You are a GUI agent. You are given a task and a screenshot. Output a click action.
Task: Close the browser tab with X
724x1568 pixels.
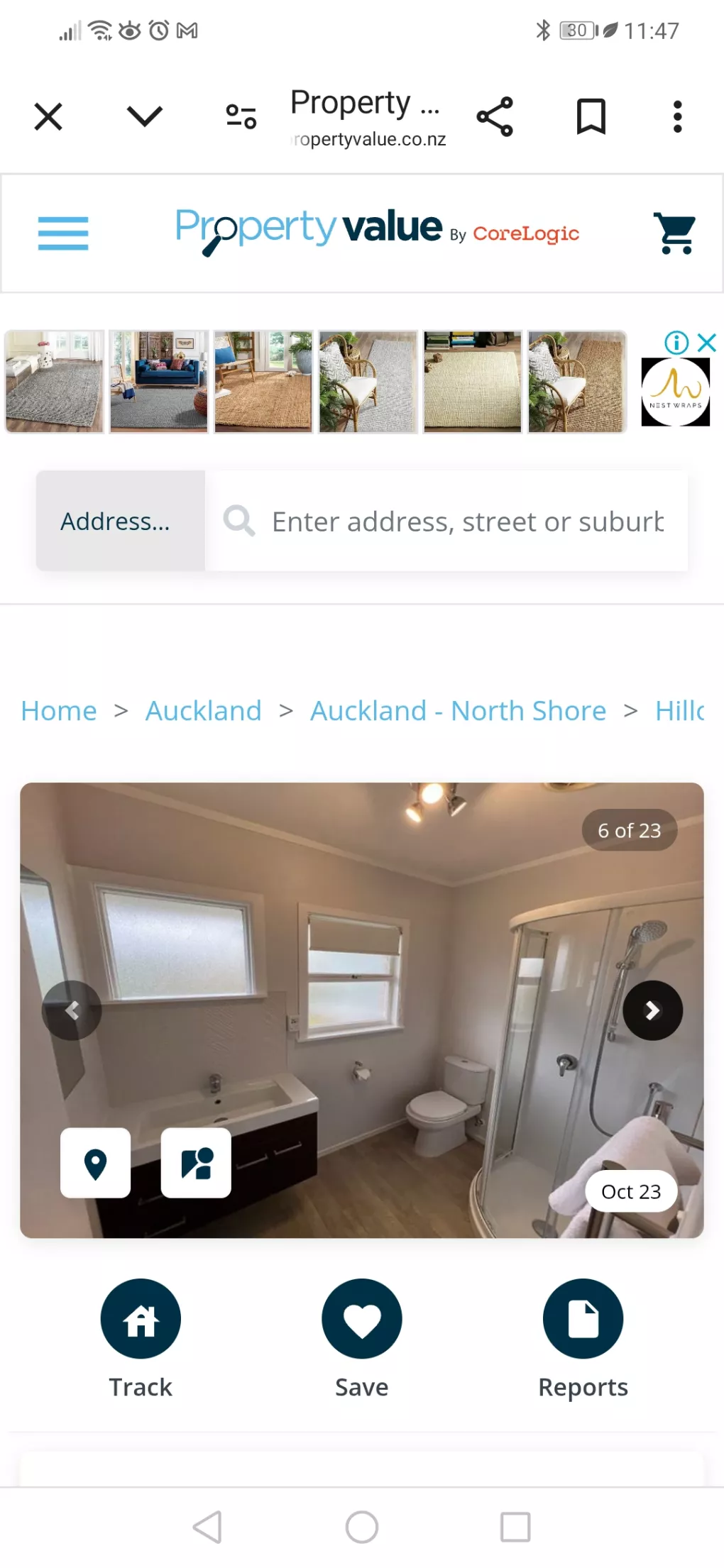pyautogui.click(x=48, y=116)
